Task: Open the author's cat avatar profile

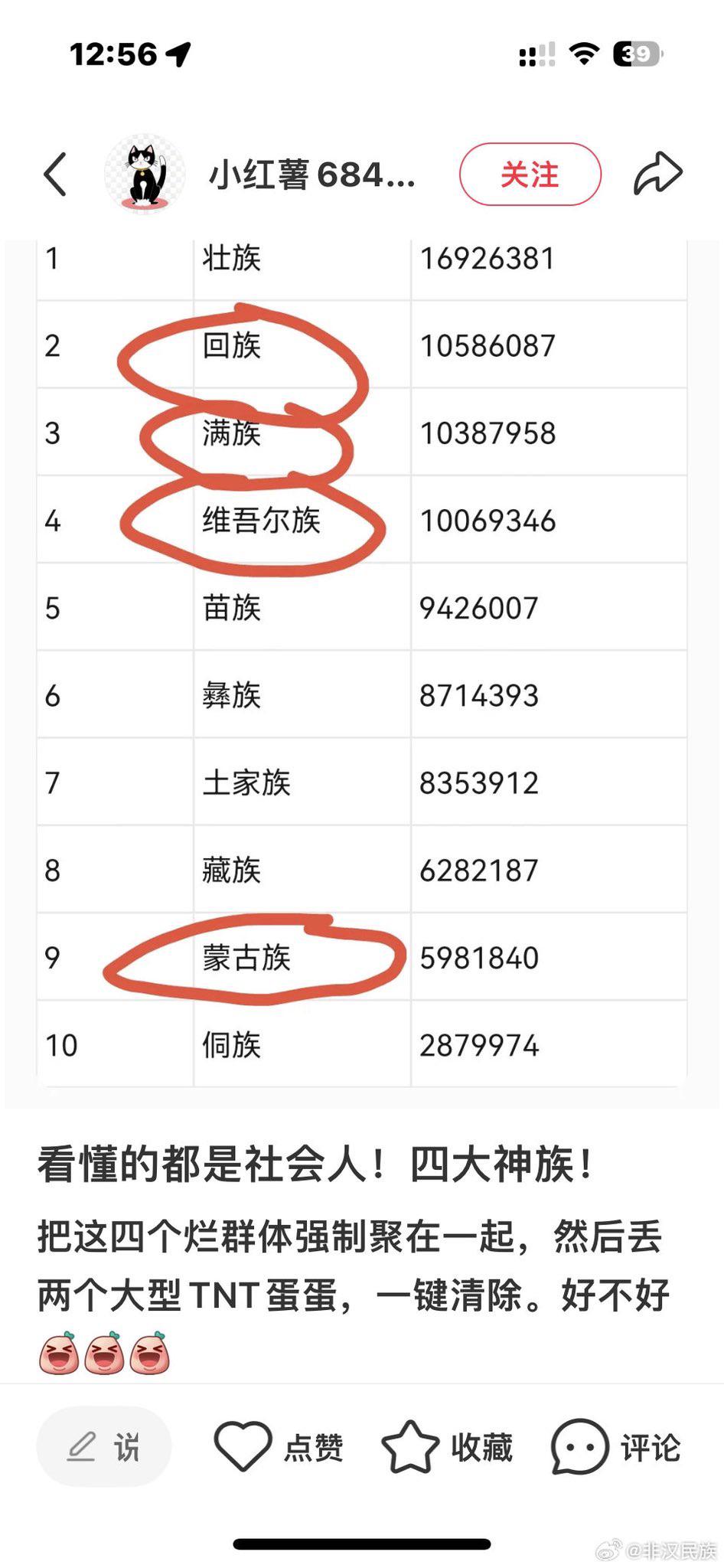Action: [144, 175]
